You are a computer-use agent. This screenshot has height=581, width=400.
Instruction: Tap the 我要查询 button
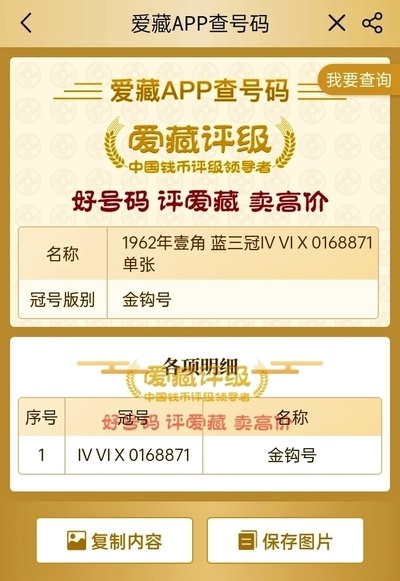359,80
